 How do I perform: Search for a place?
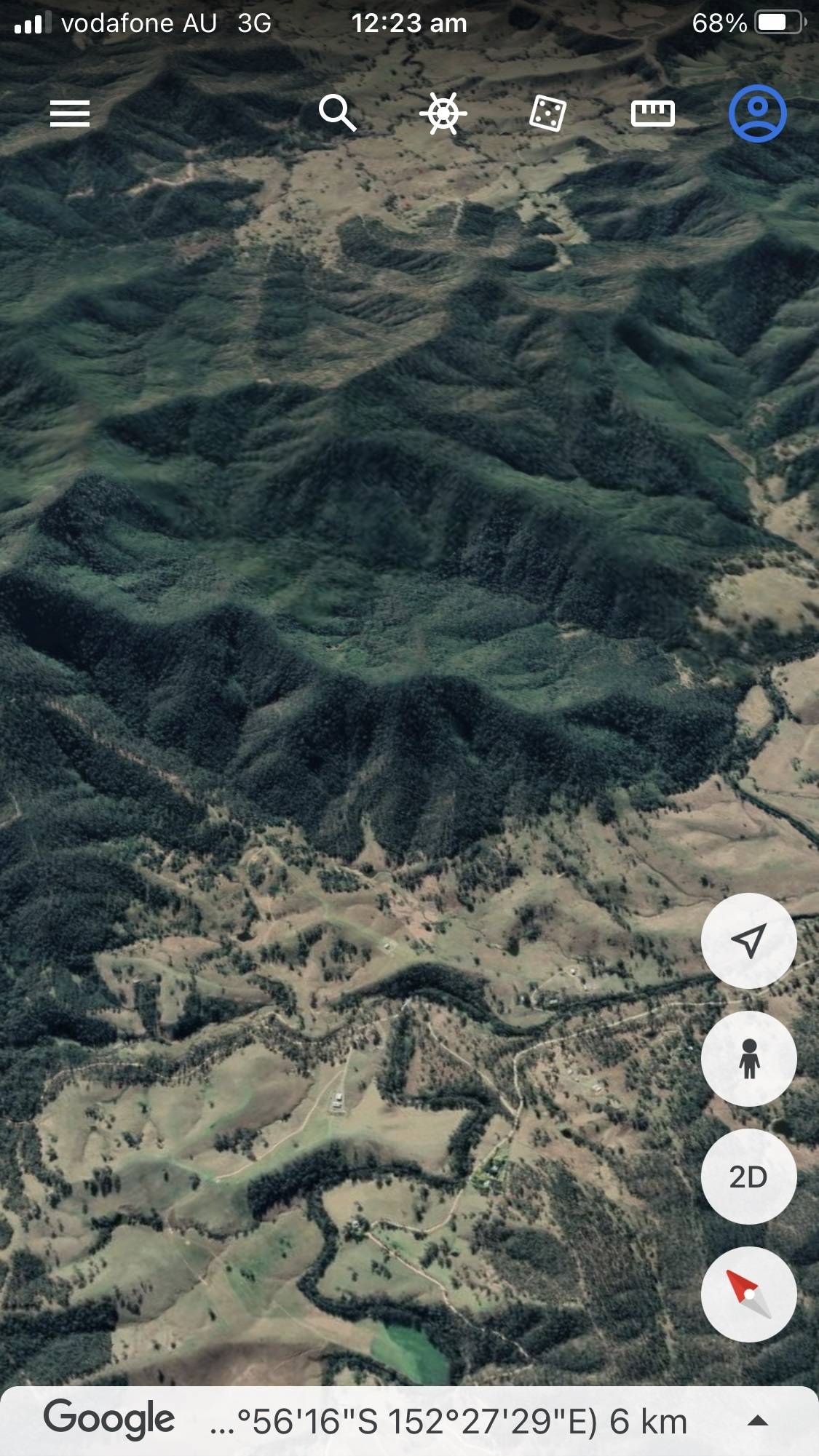pyautogui.click(x=337, y=114)
